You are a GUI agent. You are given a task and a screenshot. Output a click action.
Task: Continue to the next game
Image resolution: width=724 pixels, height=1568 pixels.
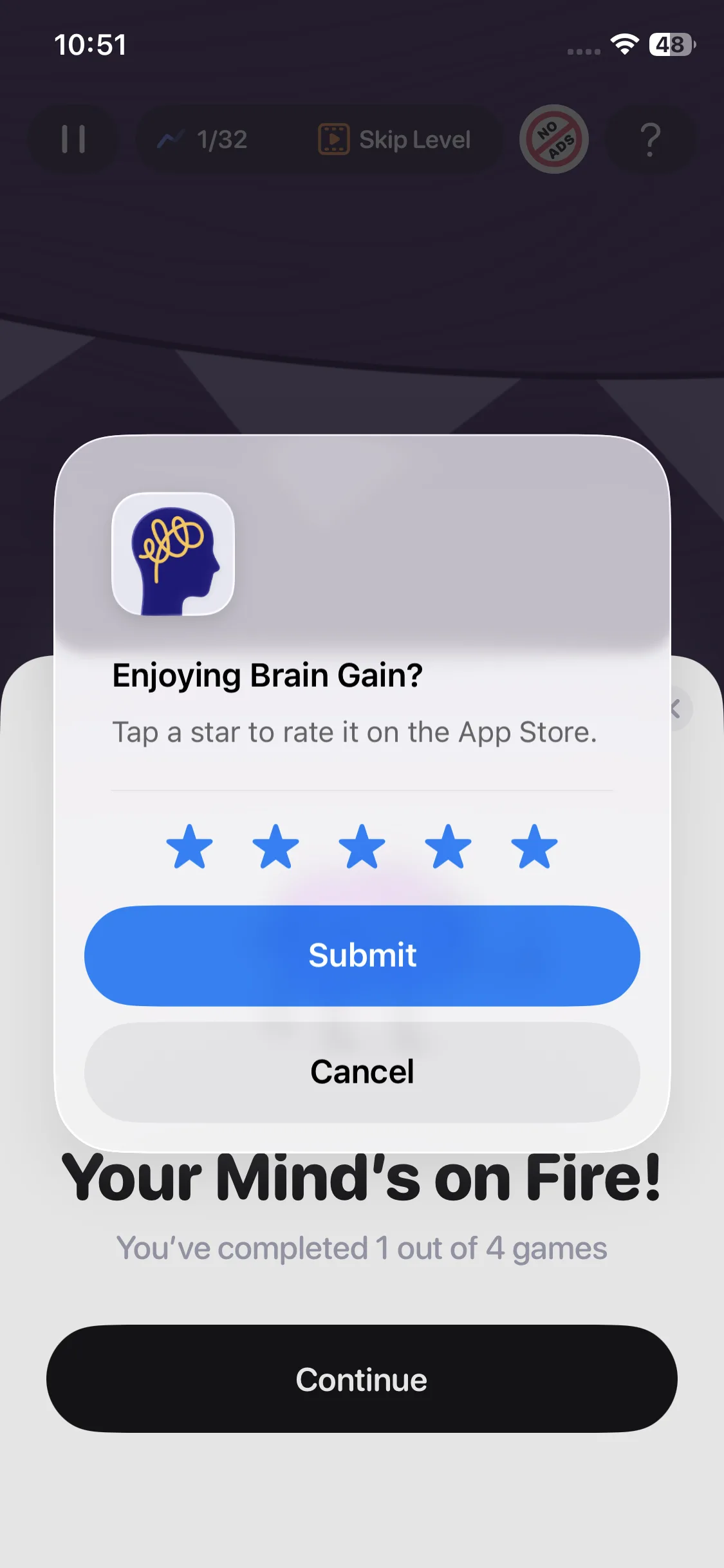coord(362,1379)
